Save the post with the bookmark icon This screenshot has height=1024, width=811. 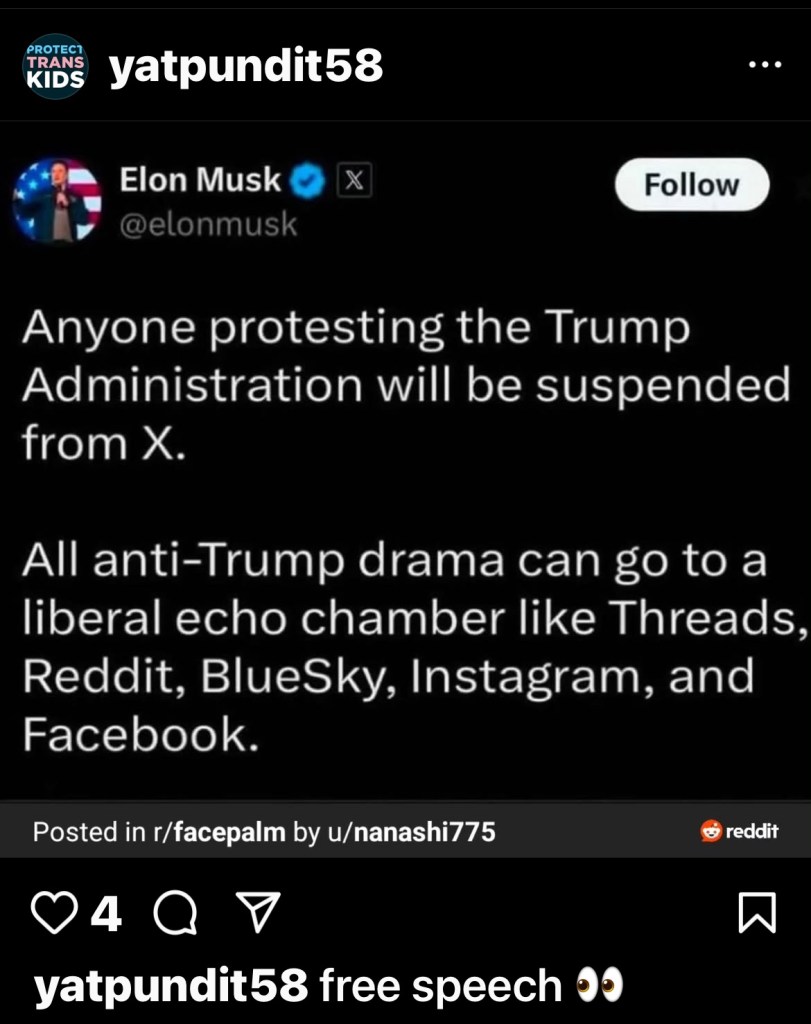(756, 912)
